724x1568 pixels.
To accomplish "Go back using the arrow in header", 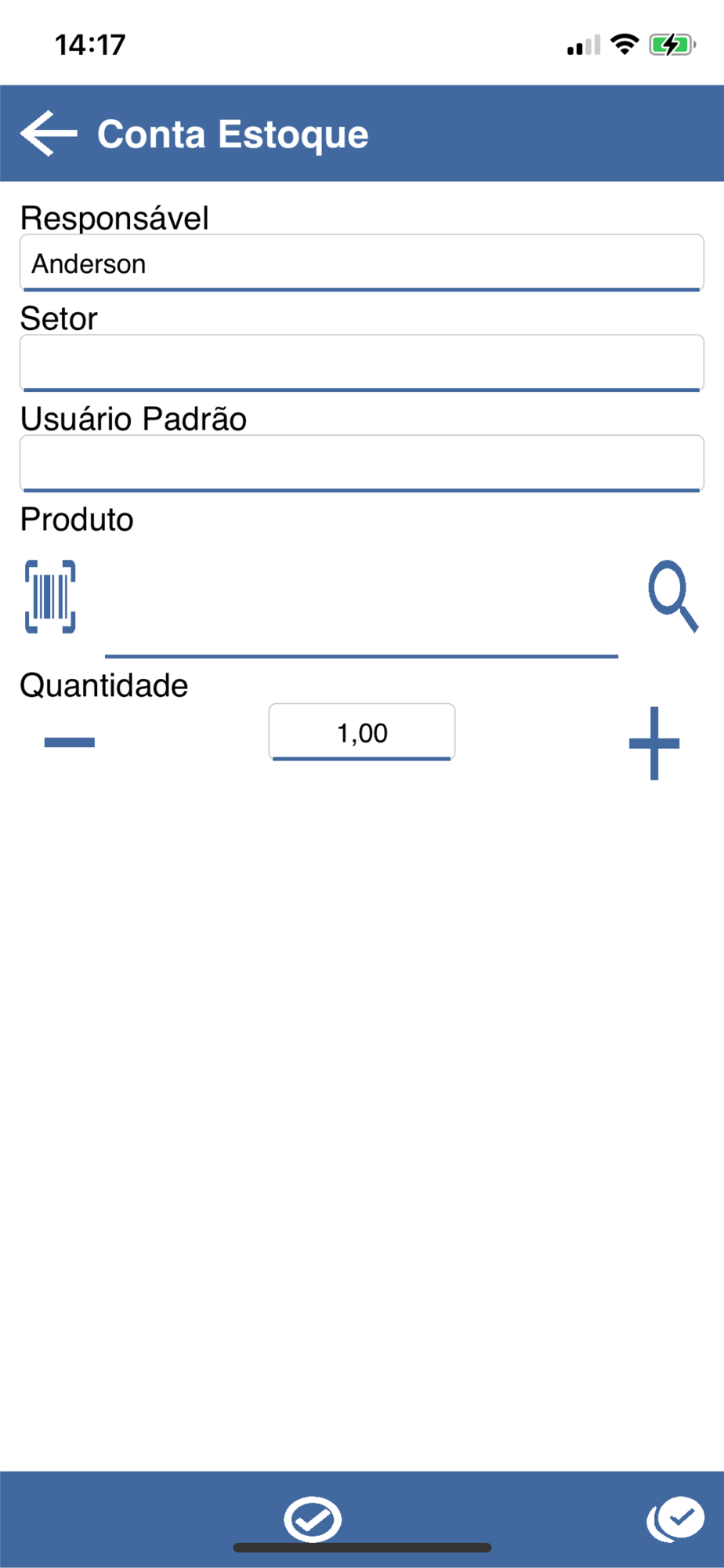I will [49, 133].
